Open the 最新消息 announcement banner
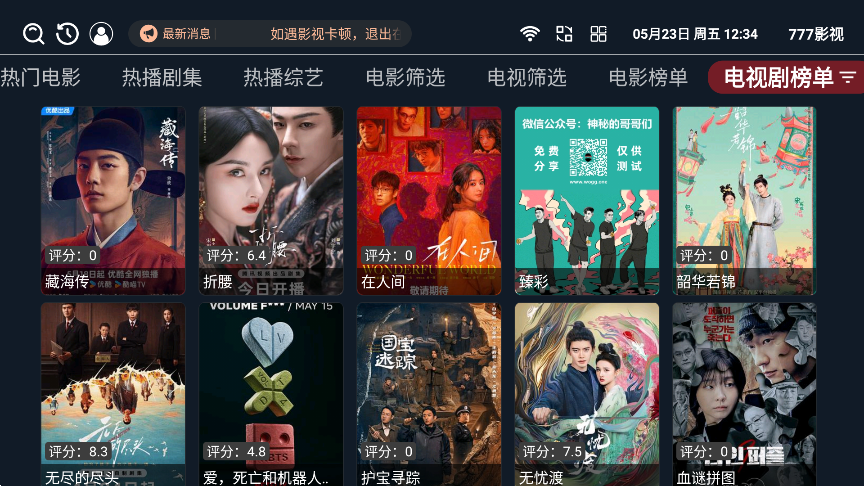Viewport: 864px width, 486px height. pyautogui.click(x=269, y=34)
